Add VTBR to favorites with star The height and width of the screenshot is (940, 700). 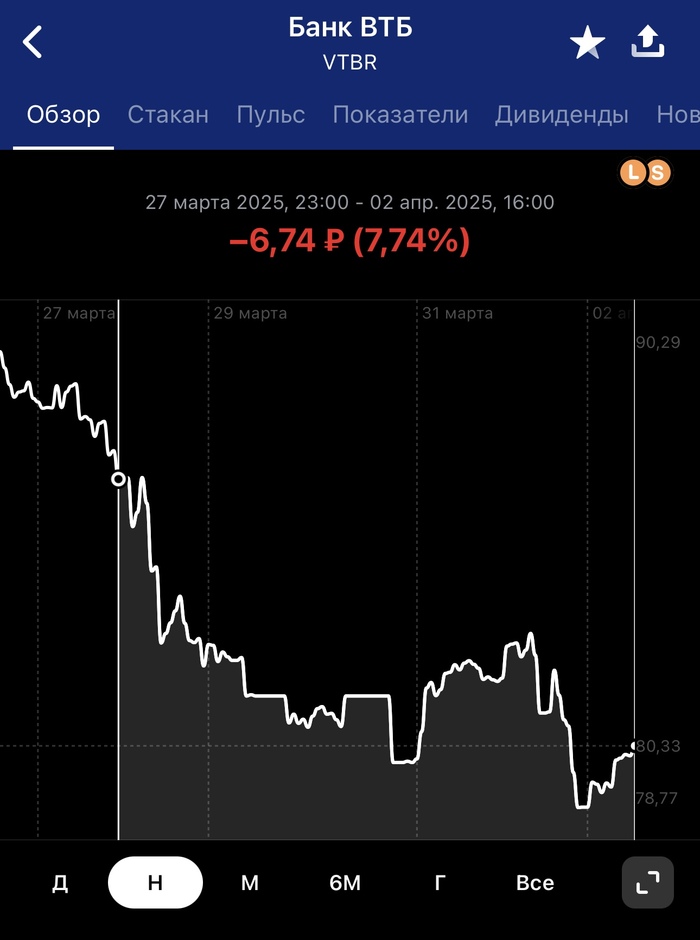(x=587, y=43)
